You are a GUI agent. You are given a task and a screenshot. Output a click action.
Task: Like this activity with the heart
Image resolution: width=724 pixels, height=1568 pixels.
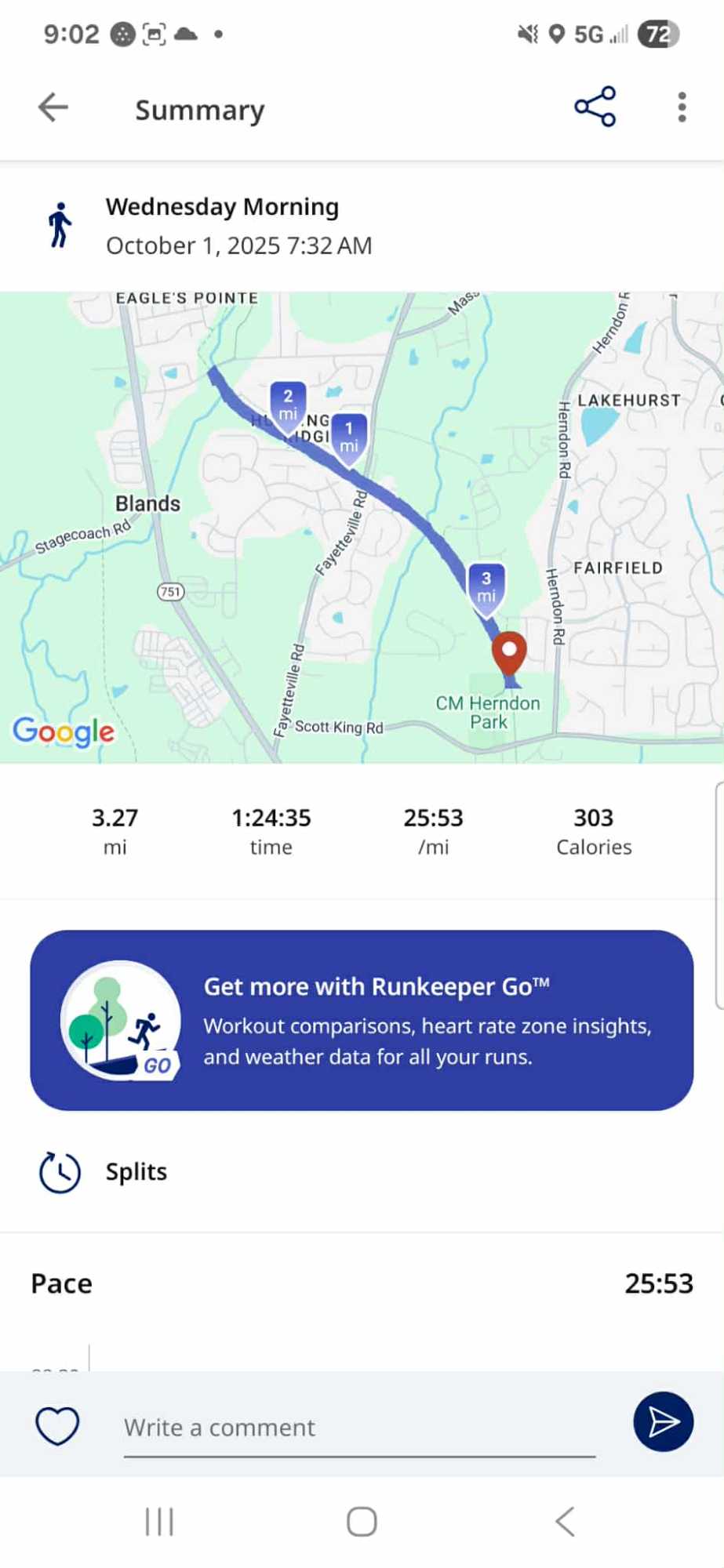(57, 1425)
